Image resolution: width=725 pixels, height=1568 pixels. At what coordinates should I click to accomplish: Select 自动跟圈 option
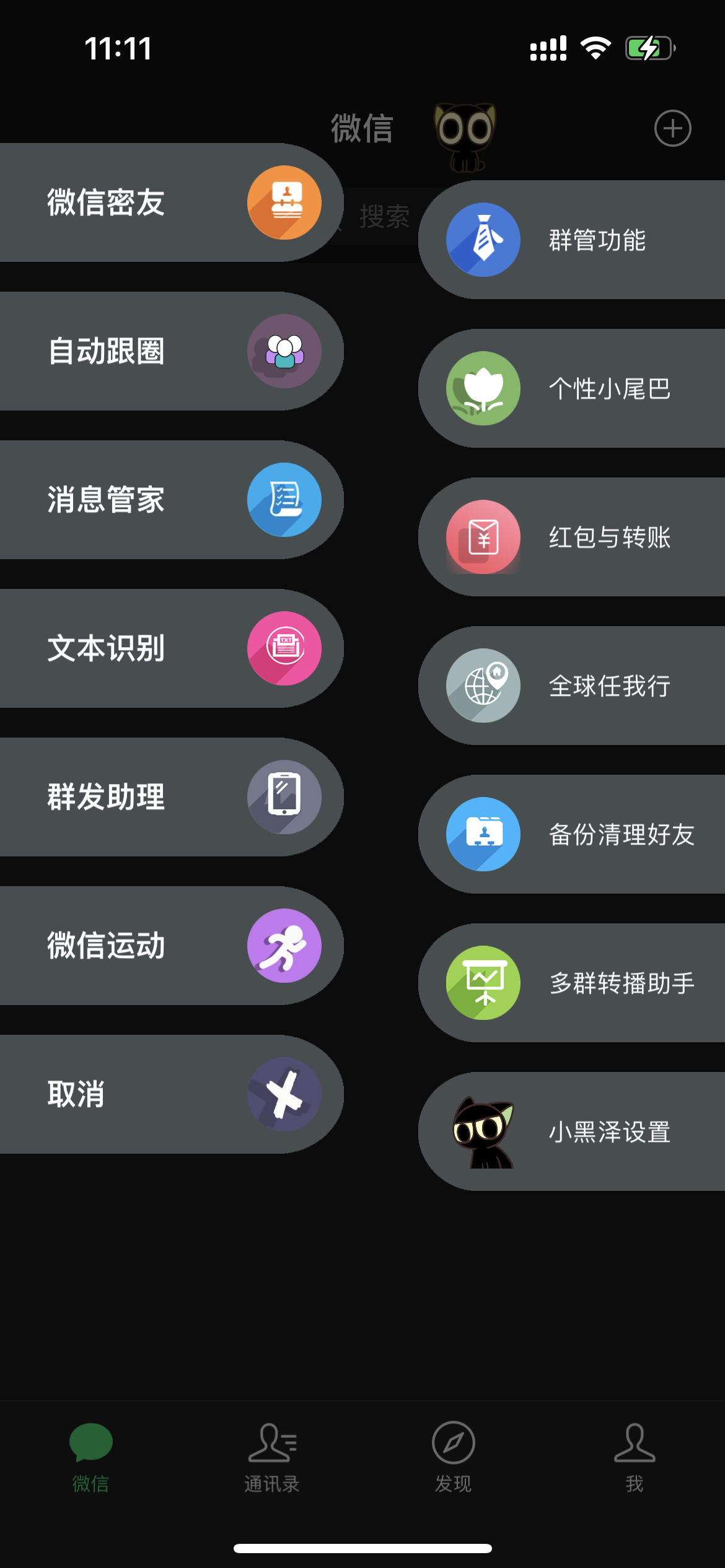[167, 351]
